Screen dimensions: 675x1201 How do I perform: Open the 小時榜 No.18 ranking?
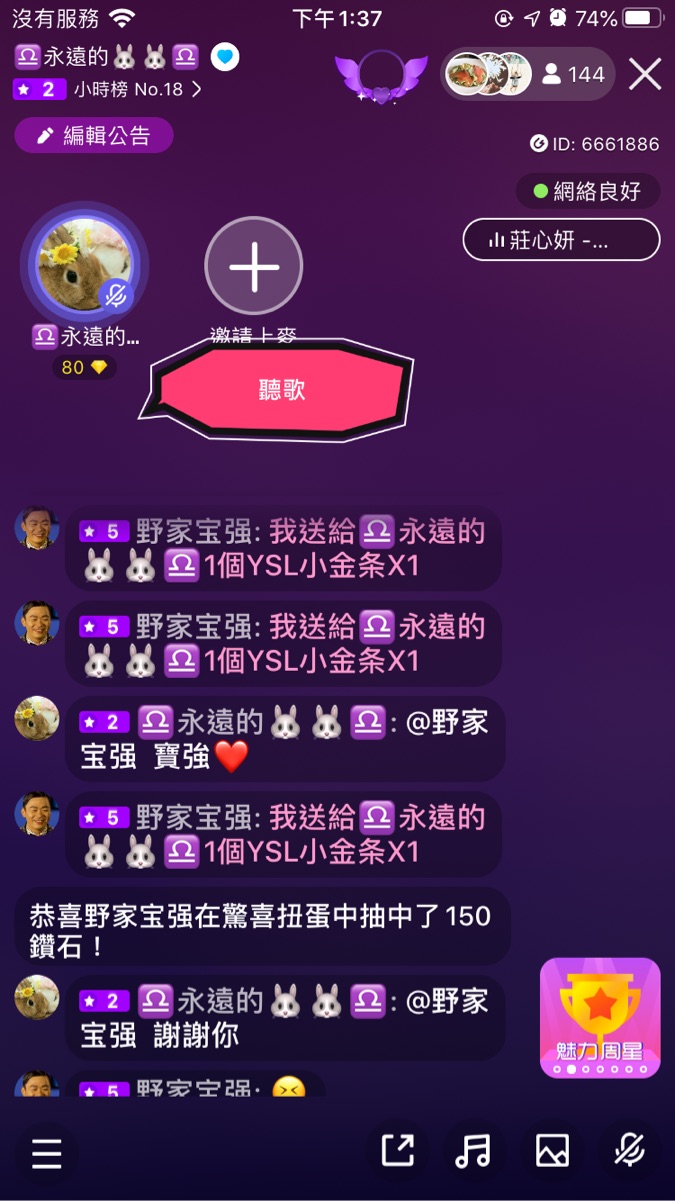[x=138, y=89]
